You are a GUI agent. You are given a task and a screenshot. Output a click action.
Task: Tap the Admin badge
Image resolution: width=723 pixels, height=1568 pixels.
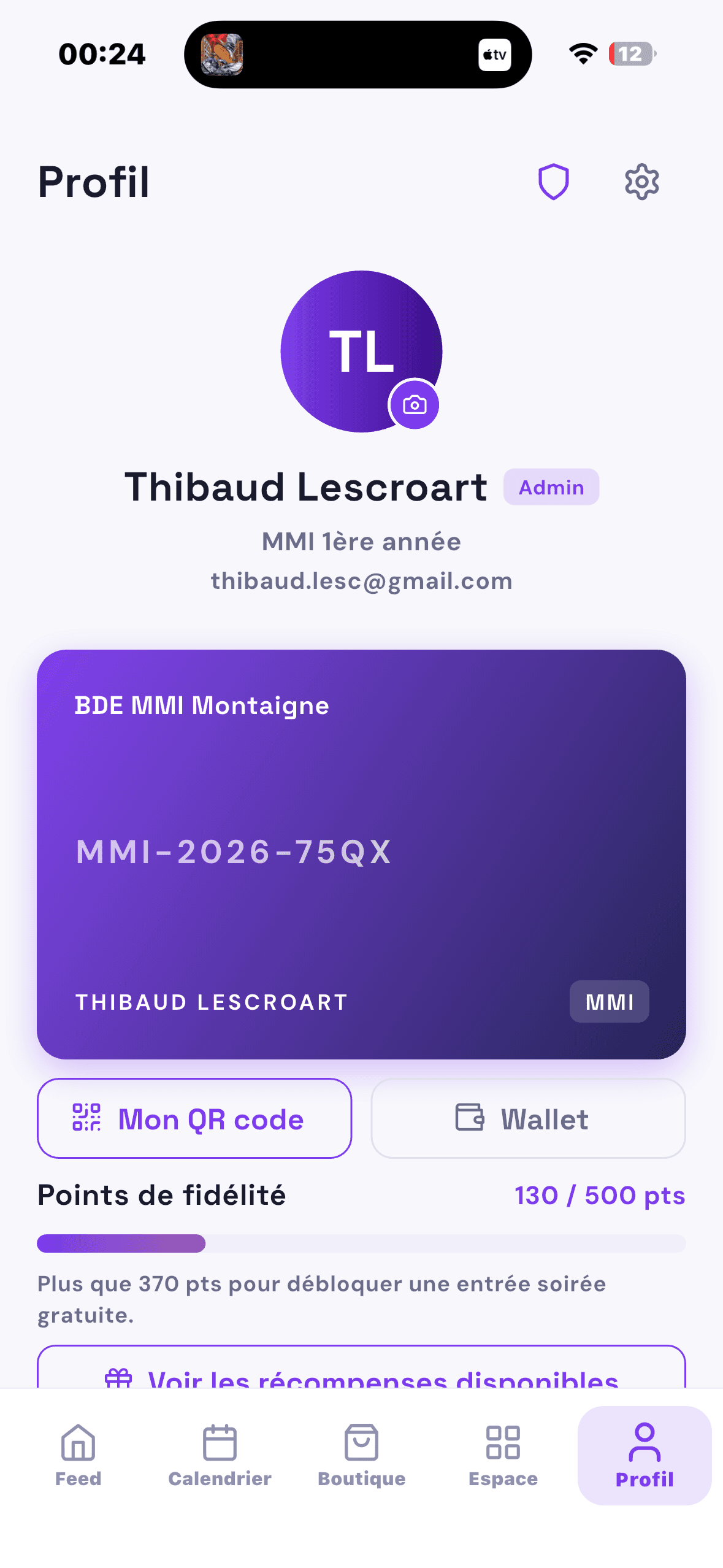click(x=551, y=486)
